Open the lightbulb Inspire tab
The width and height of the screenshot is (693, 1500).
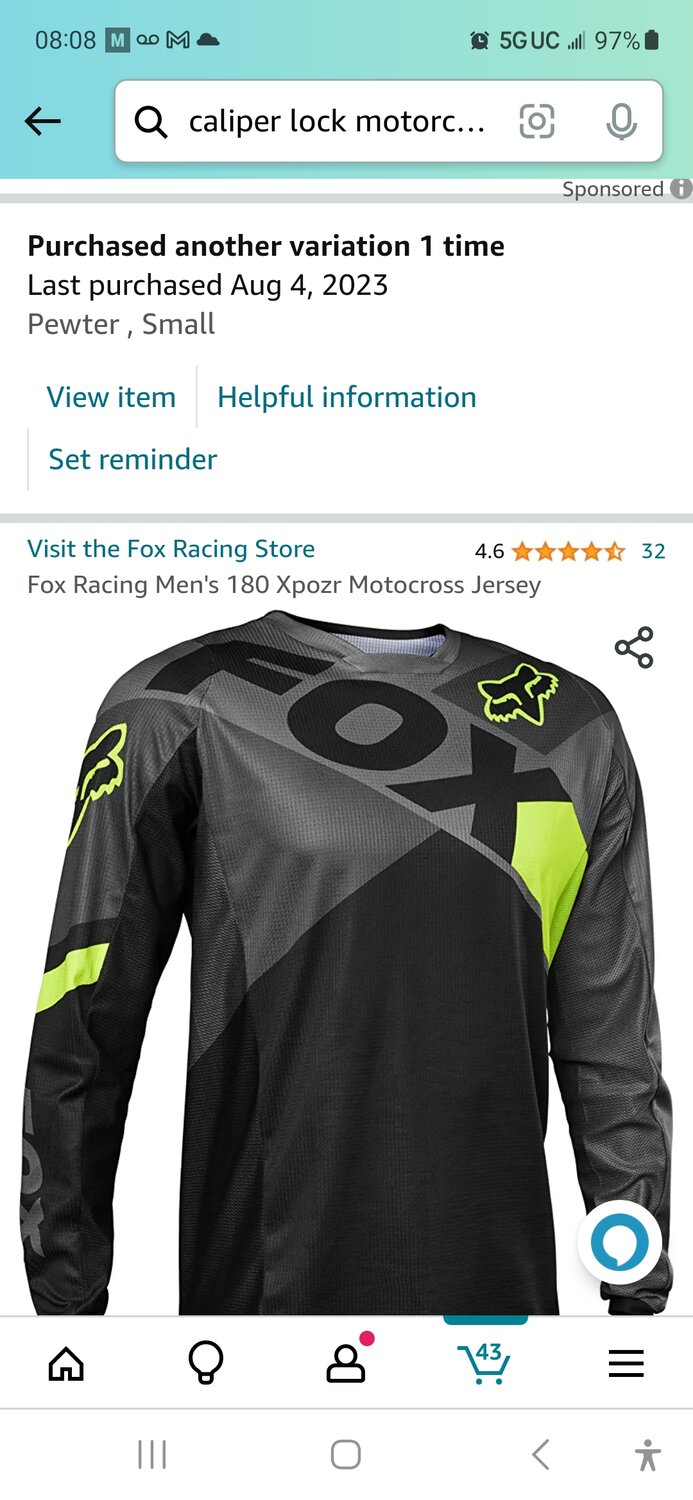206,1364
